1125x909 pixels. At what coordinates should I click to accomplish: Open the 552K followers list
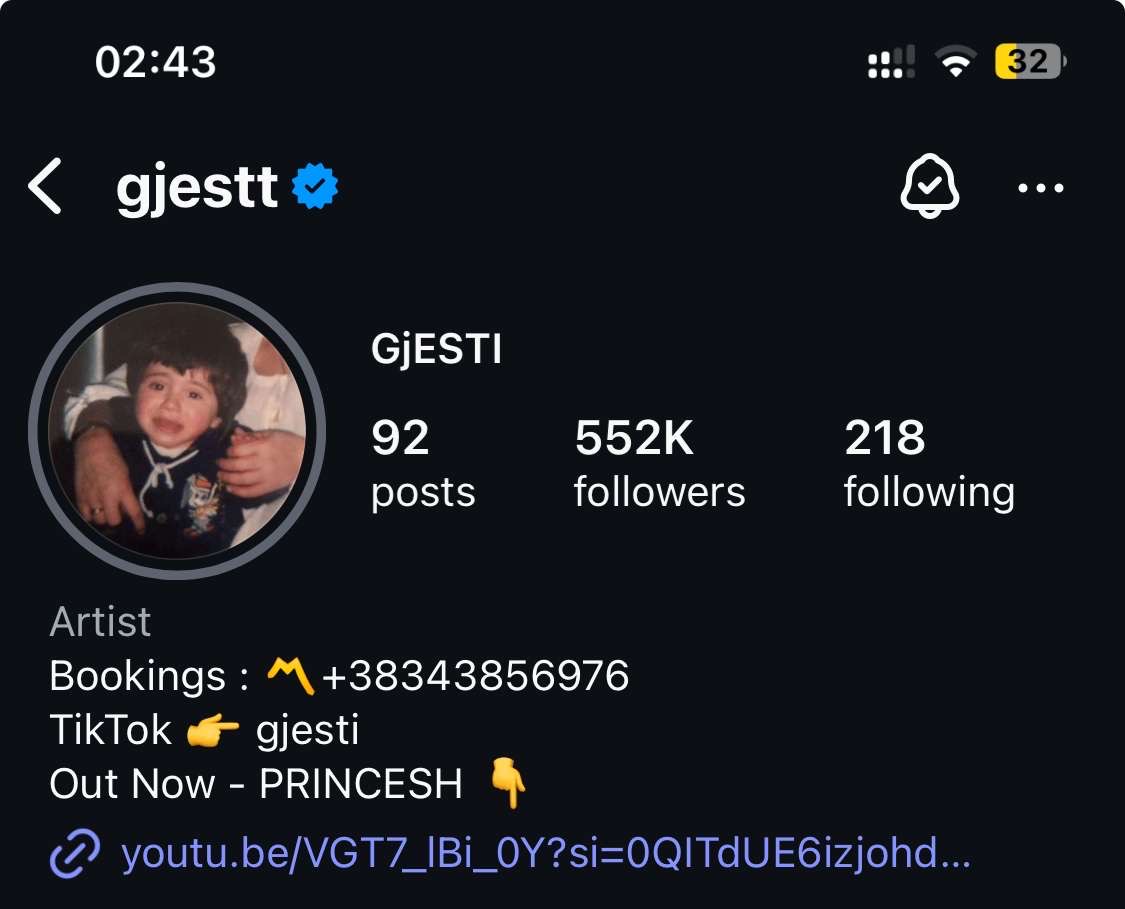pos(659,463)
